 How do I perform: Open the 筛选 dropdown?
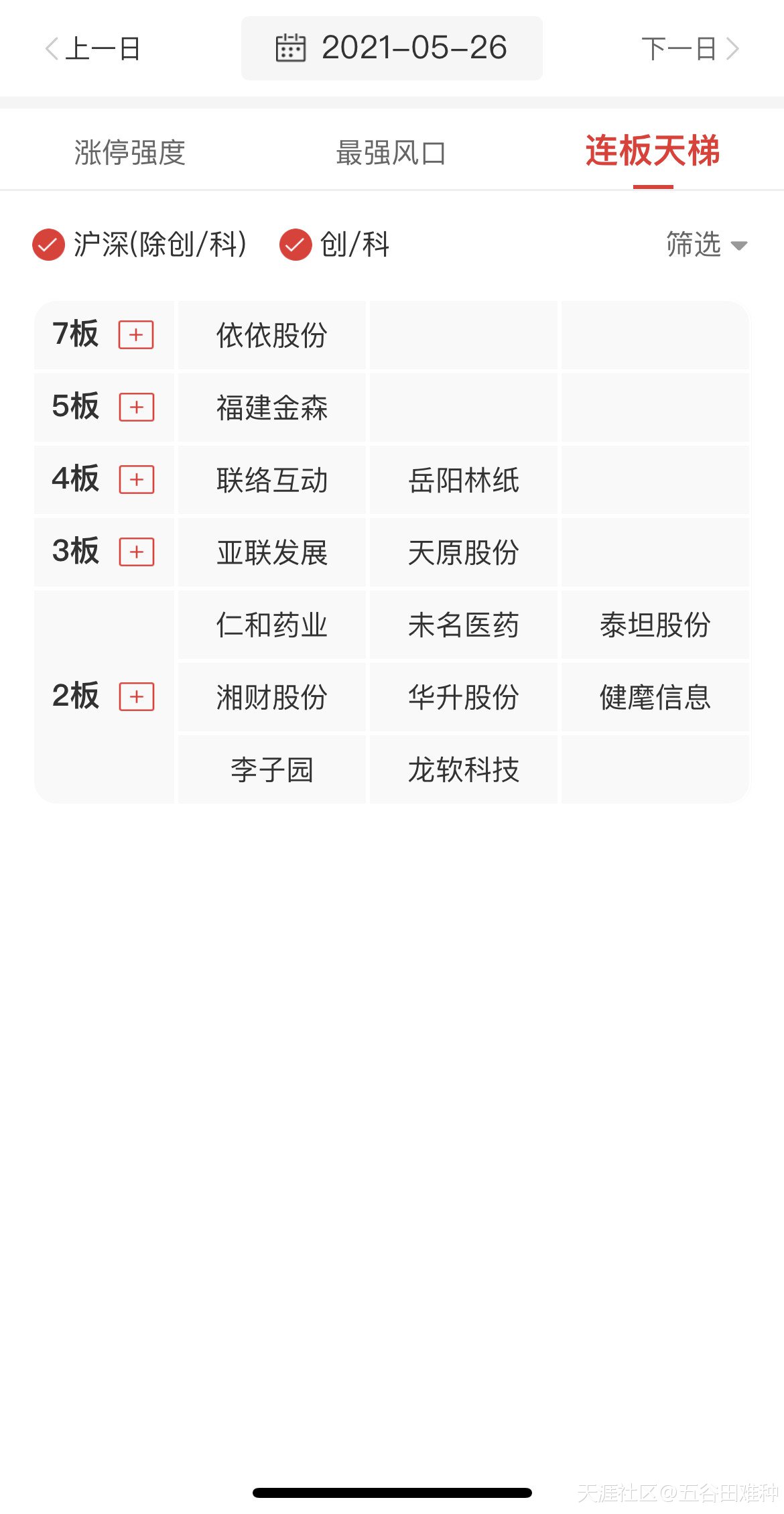[707, 244]
